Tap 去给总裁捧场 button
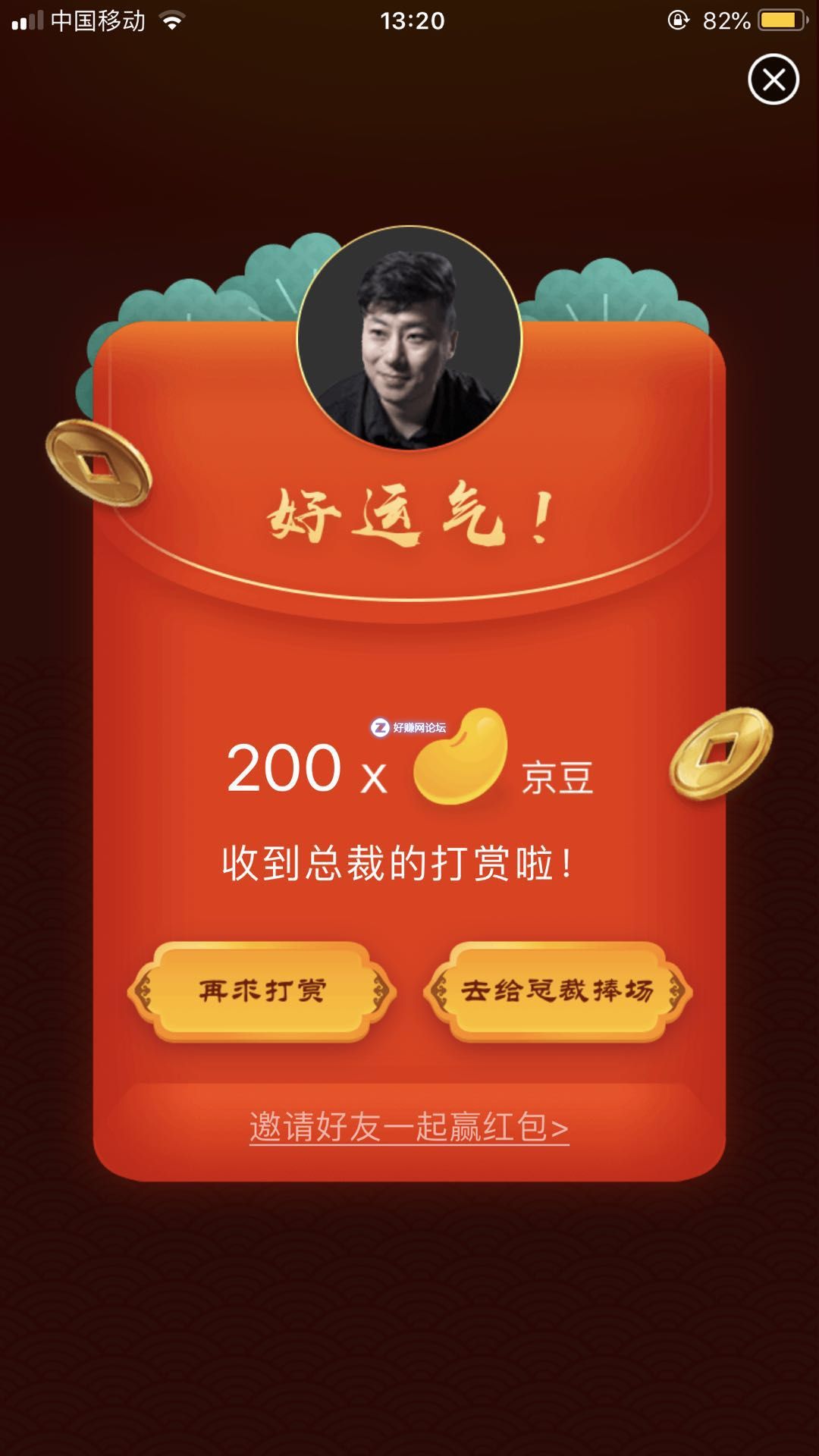This screenshot has height=1456, width=819. coord(557,990)
